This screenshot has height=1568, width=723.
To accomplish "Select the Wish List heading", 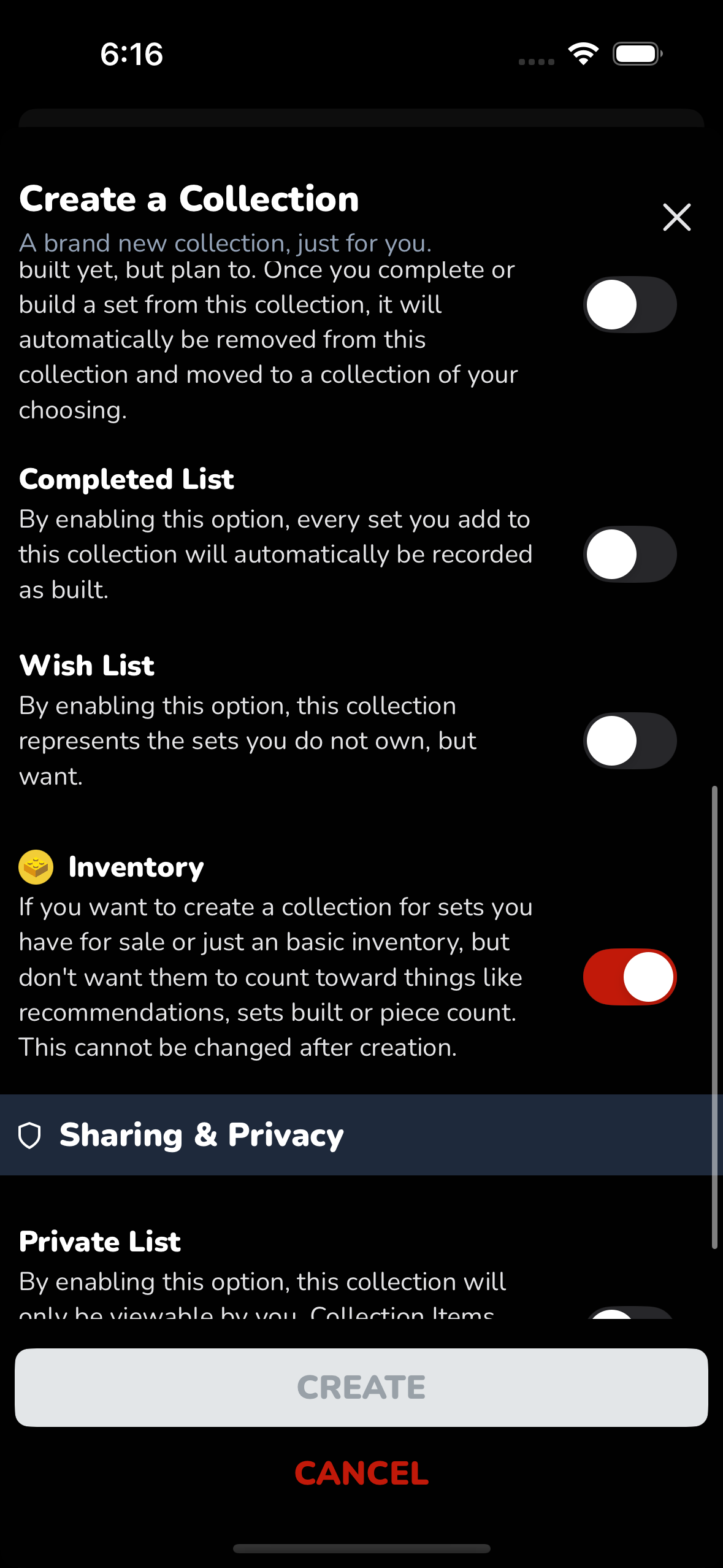I will (x=86, y=665).
